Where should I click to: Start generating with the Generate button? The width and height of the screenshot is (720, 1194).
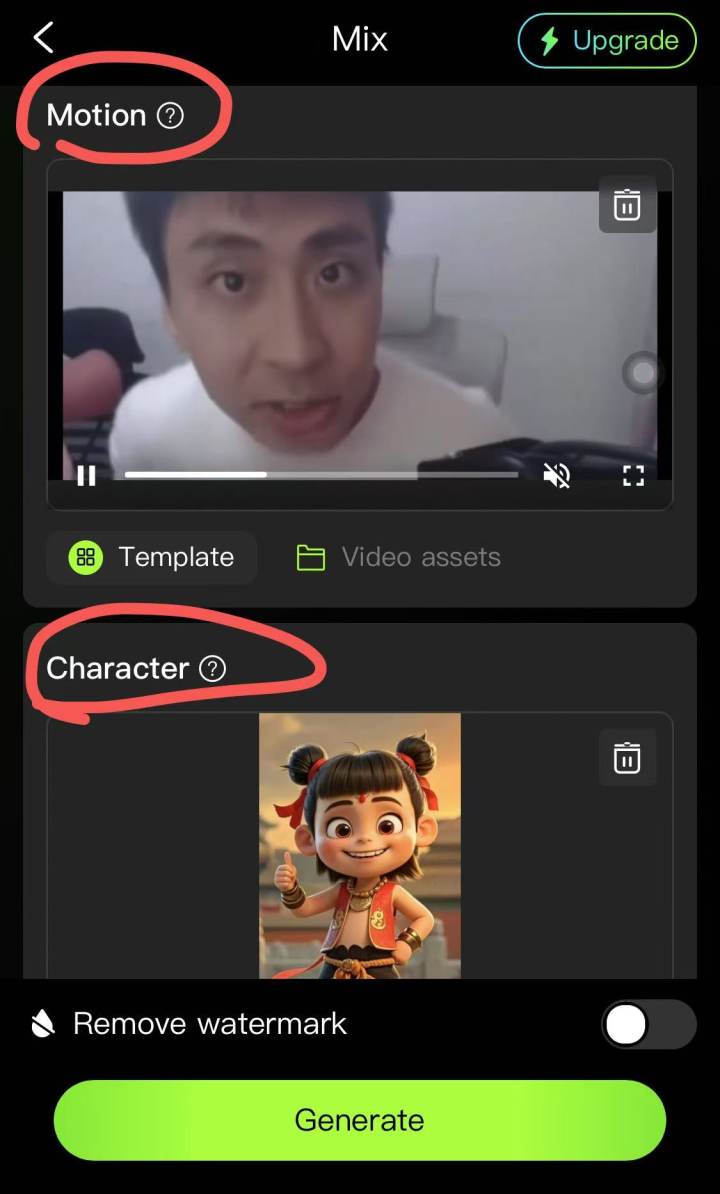[360, 1119]
